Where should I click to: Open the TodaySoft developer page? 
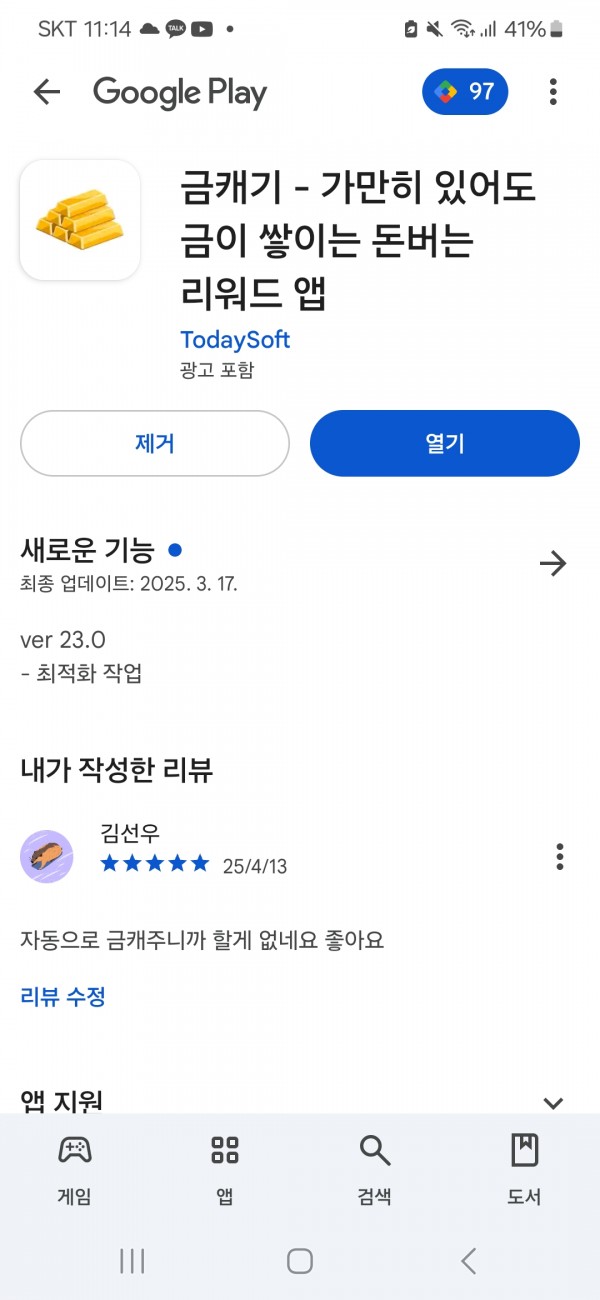click(x=235, y=339)
